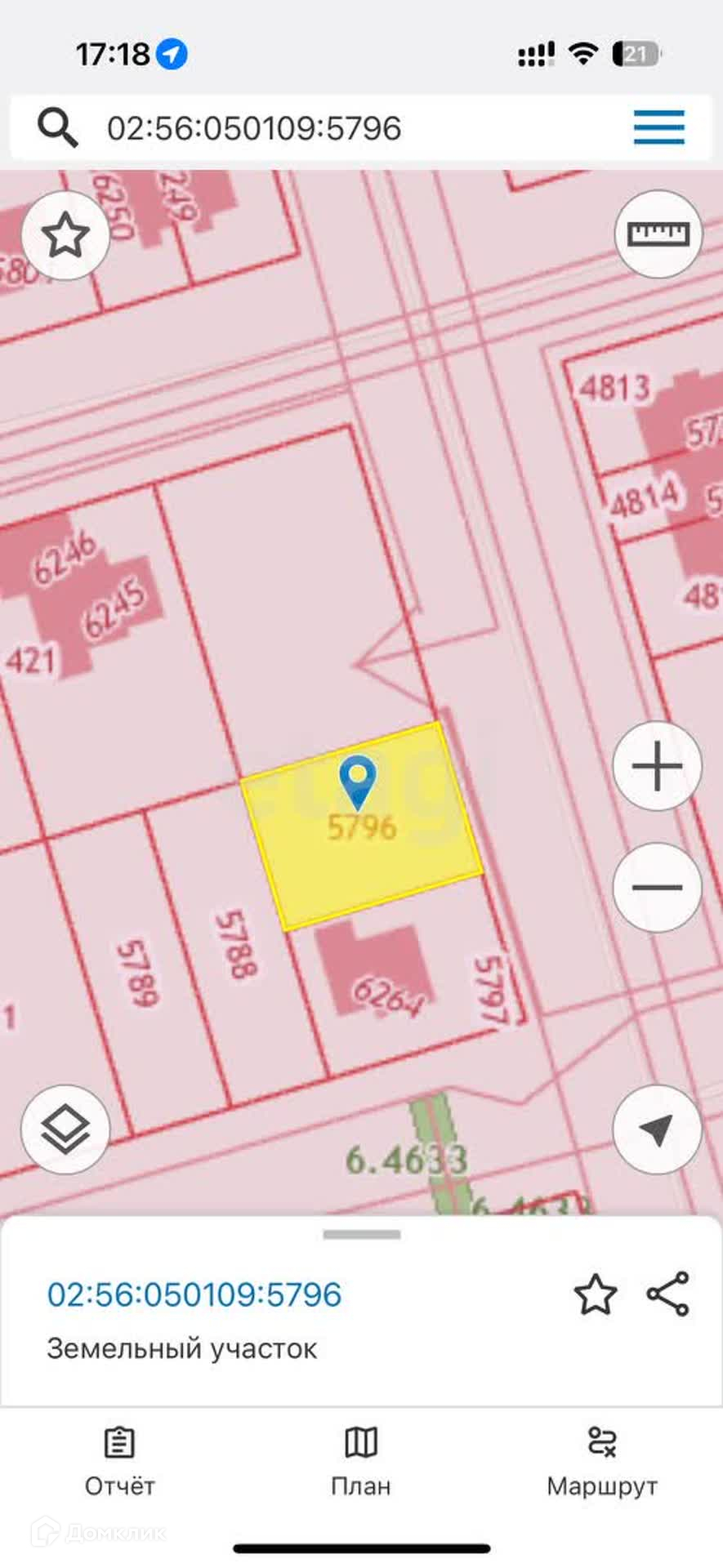Center map on my location
Image resolution: width=723 pixels, height=1568 pixels.
657,1129
